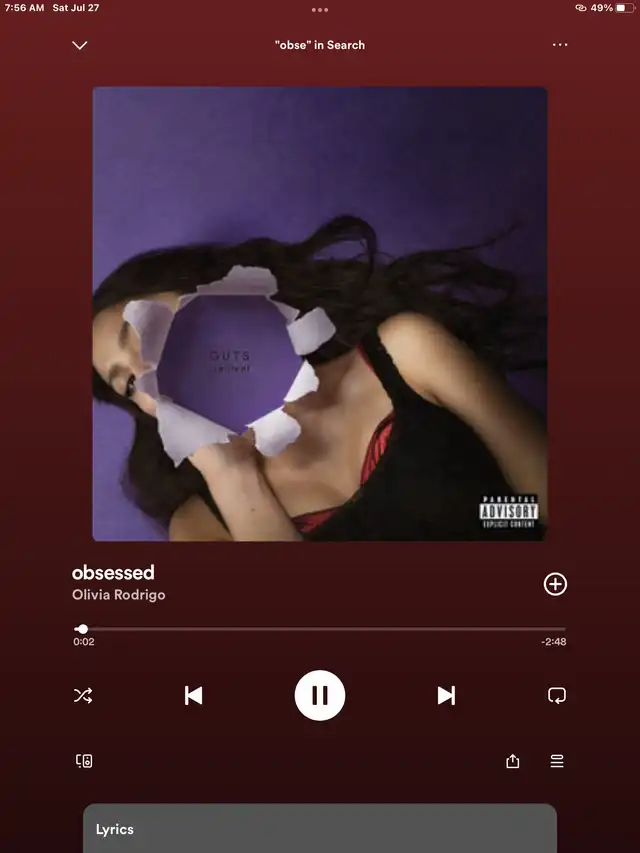Collapse the player with the down chevron
This screenshot has height=853, width=640.
coord(80,45)
